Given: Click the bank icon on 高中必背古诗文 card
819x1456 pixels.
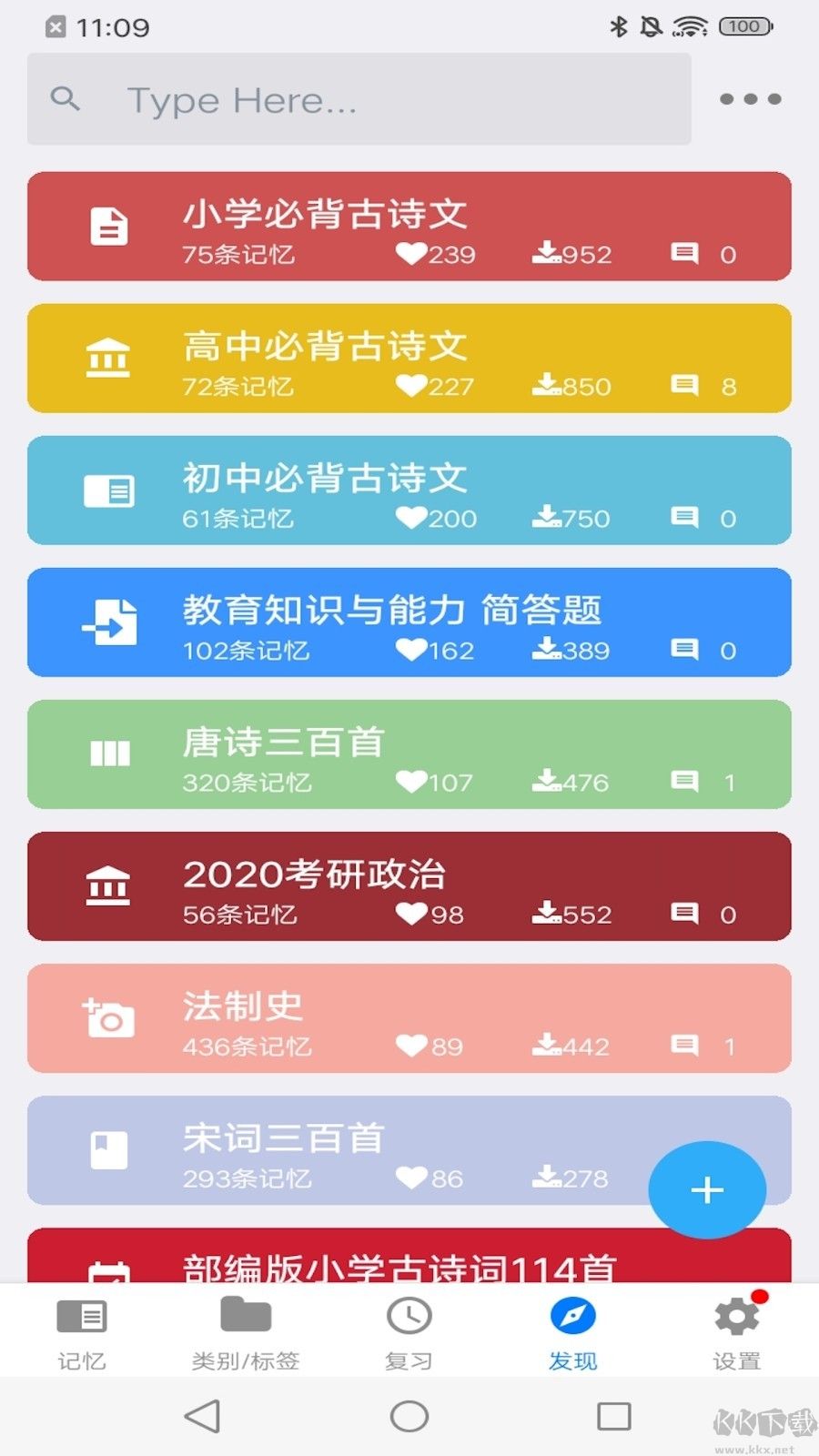Looking at the screenshot, I should 109,358.
